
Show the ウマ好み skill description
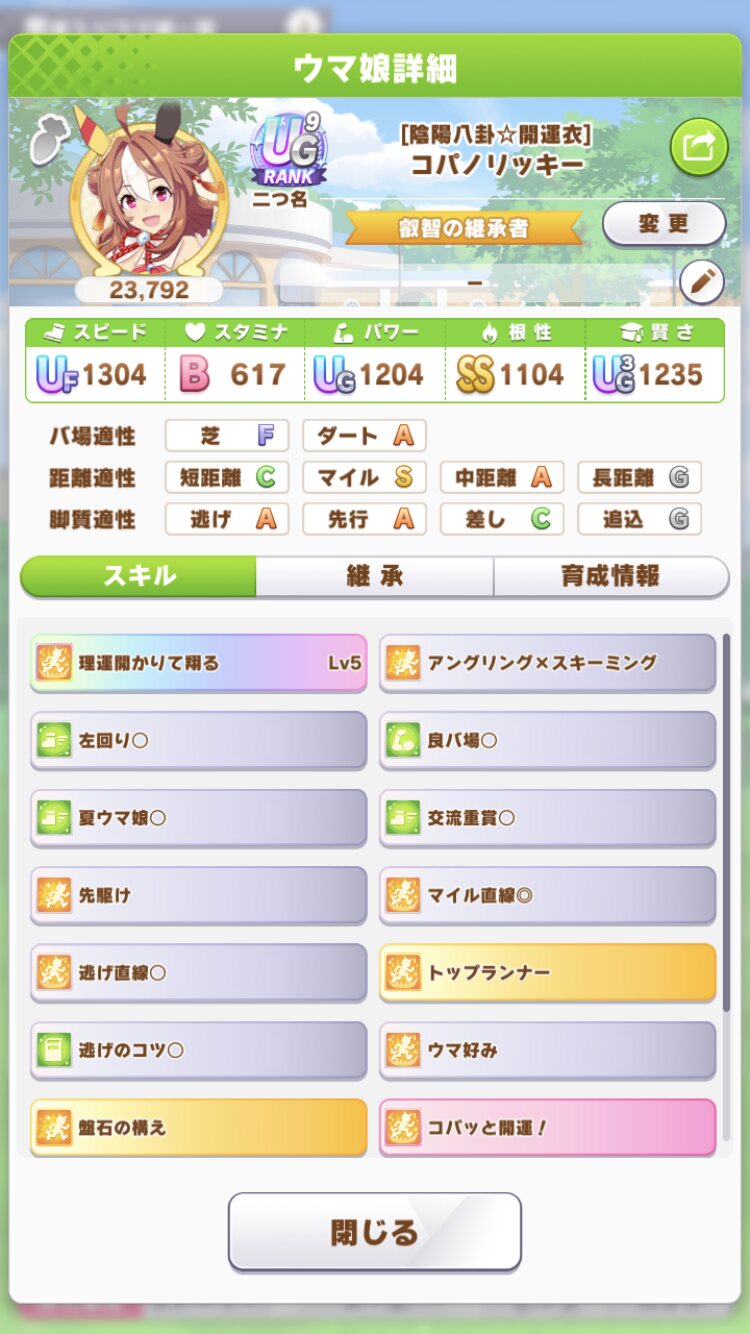pos(547,1050)
